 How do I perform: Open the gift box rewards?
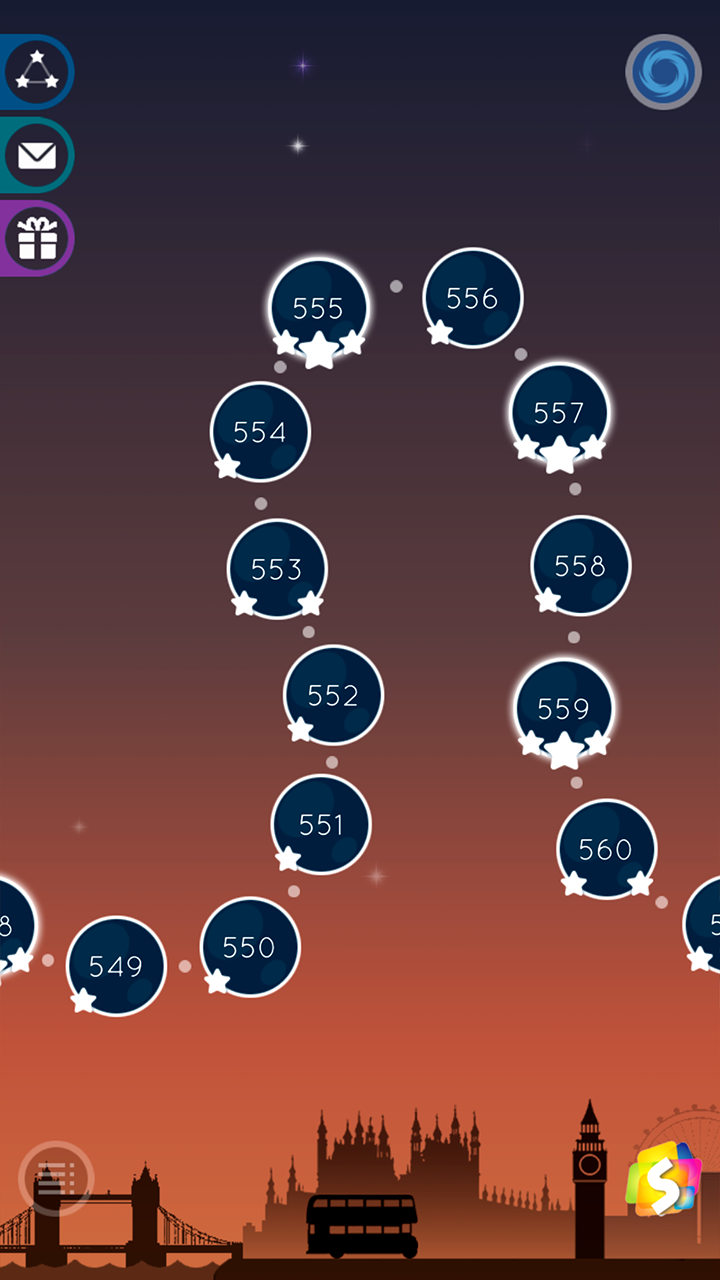coord(37,238)
